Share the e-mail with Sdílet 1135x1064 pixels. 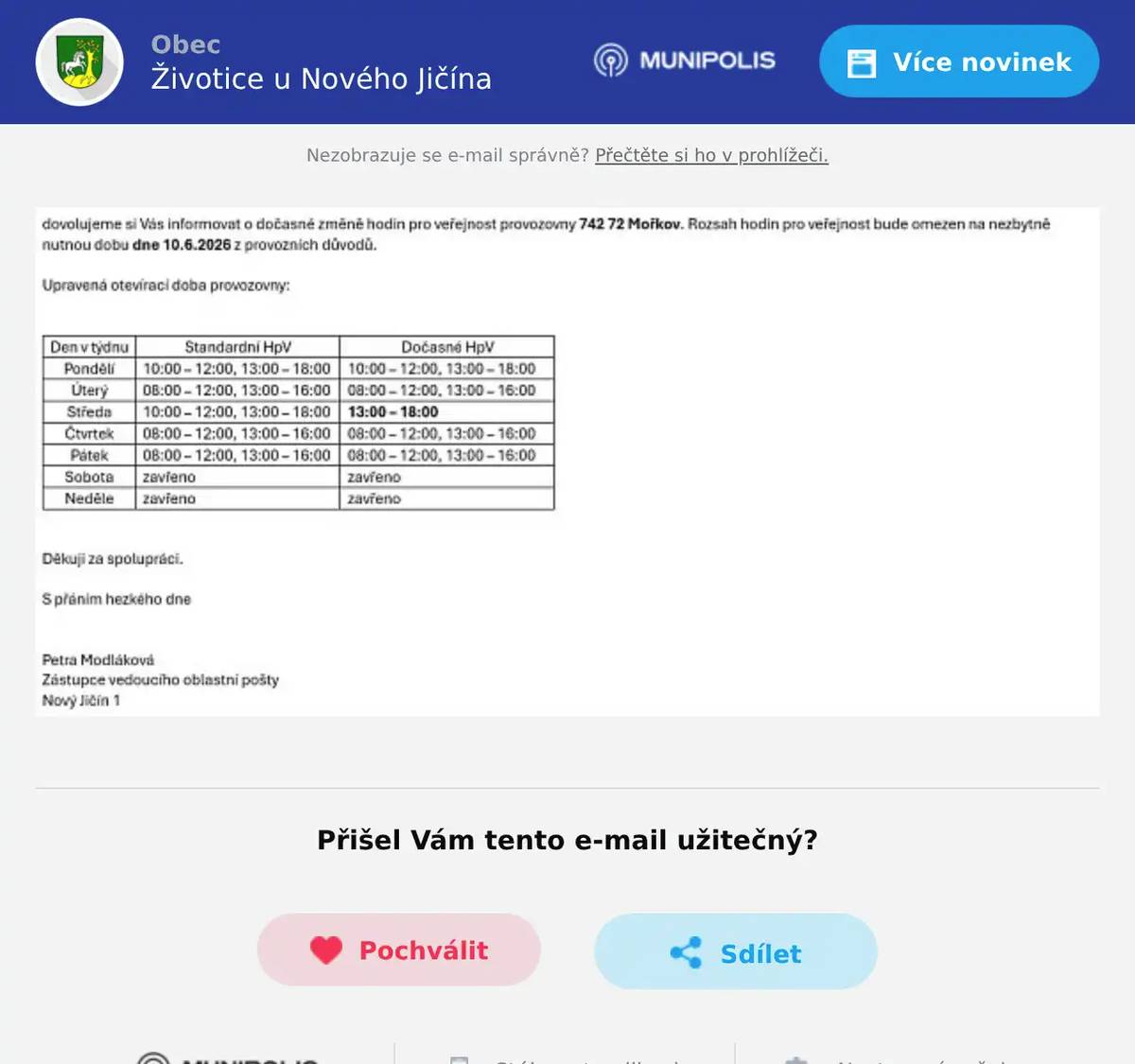[736, 951]
